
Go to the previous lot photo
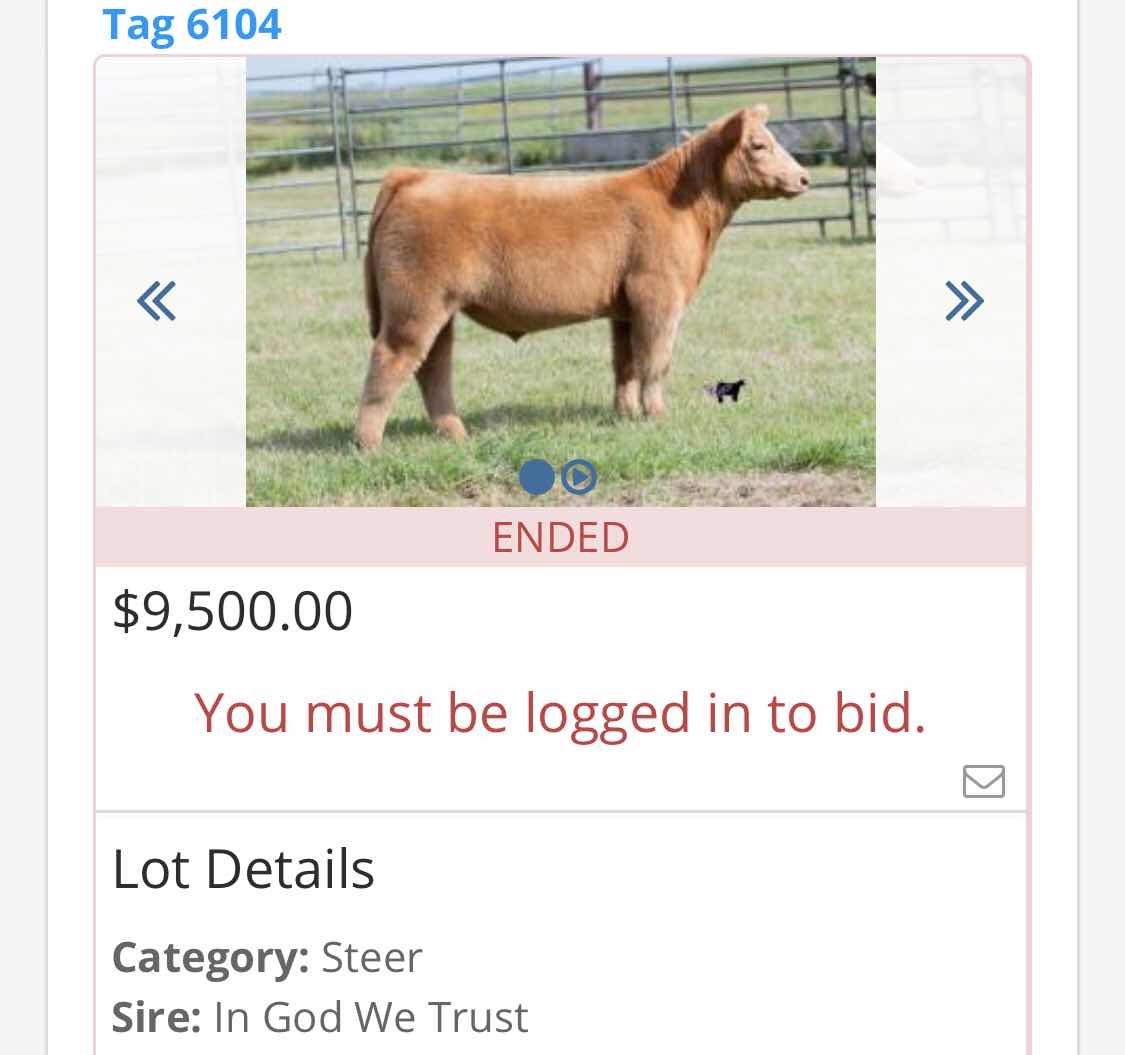(157, 301)
